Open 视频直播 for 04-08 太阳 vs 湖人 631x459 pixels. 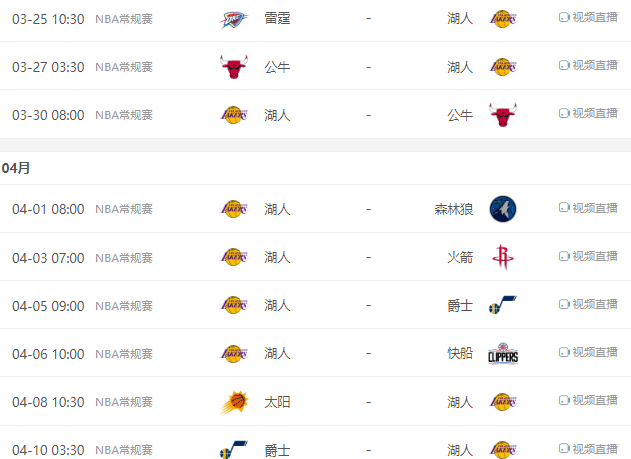point(589,401)
